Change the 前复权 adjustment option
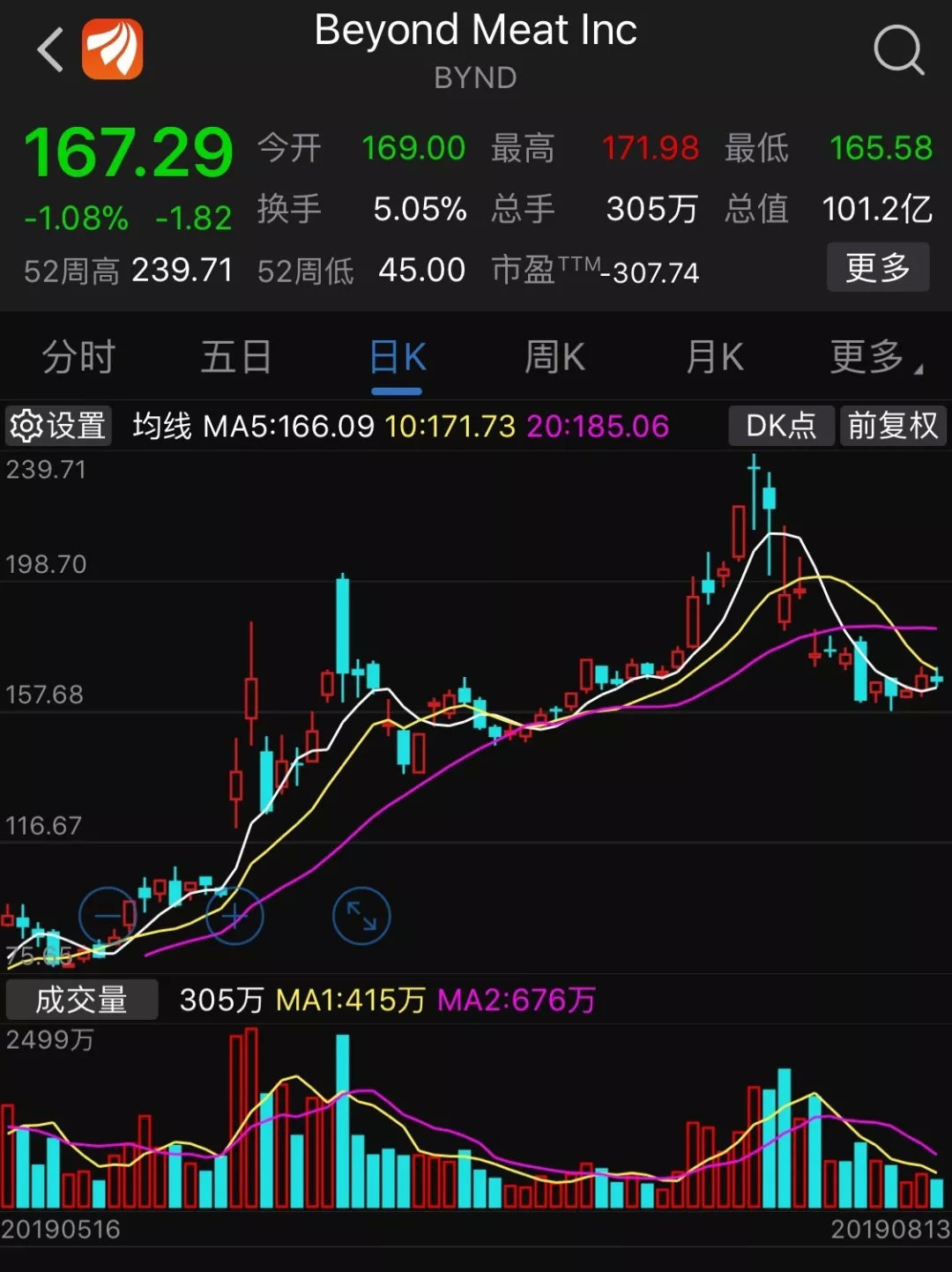This screenshot has height=1272, width=952. click(x=892, y=427)
